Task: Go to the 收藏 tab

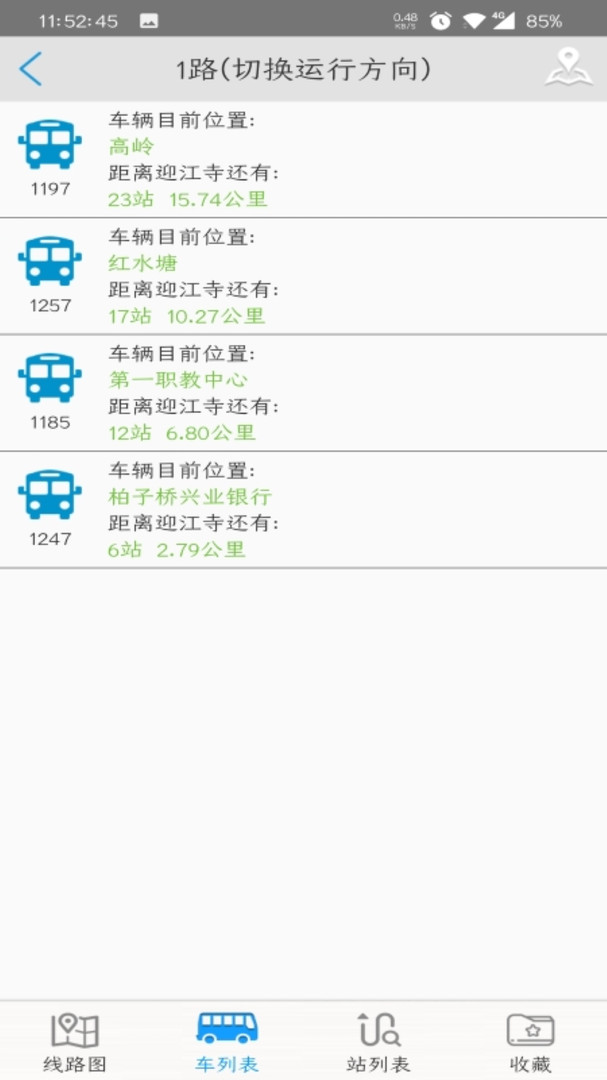Action: point(530,1041)
